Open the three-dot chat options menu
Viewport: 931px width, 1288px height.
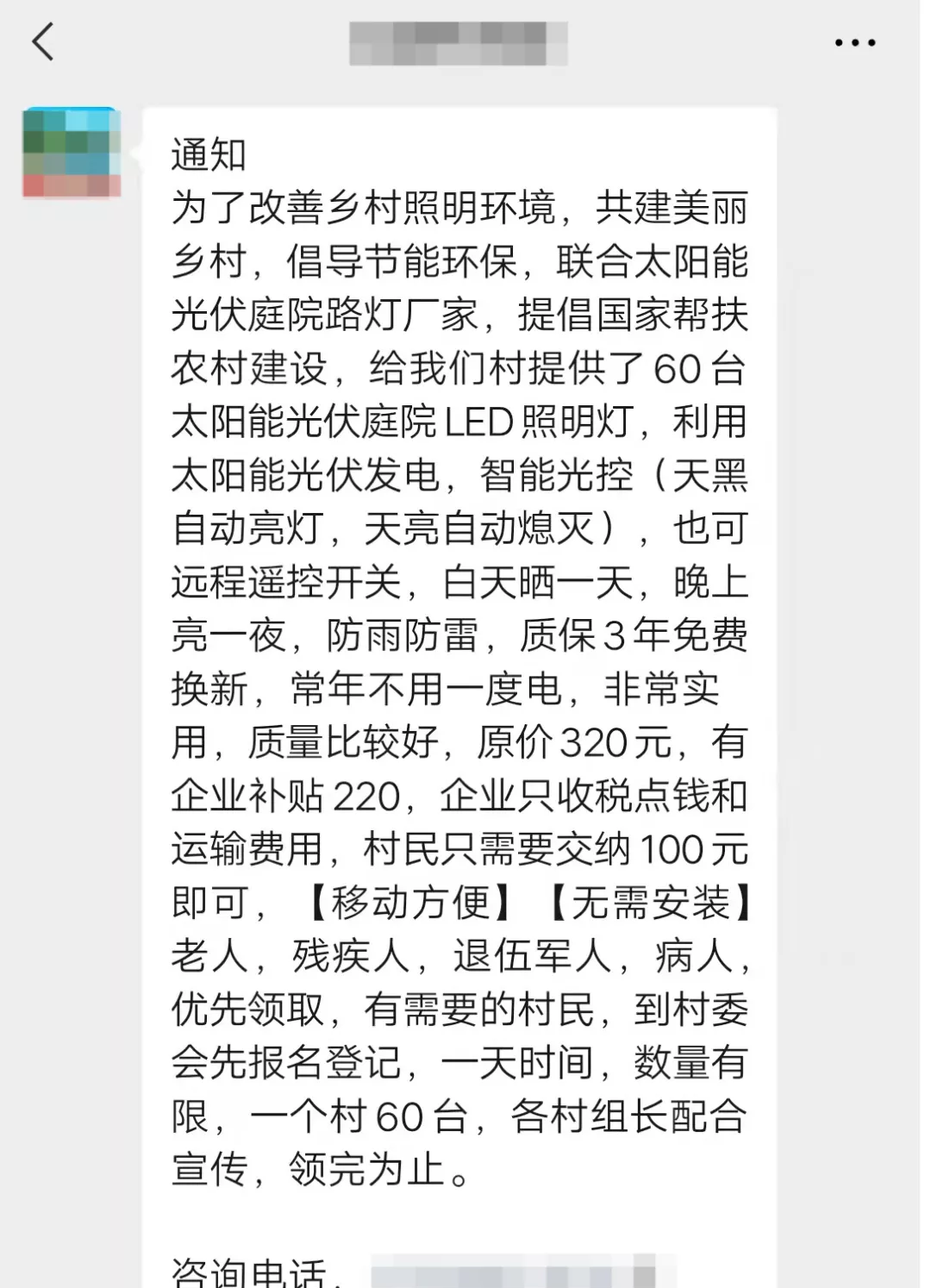click(x=854, y=42)
